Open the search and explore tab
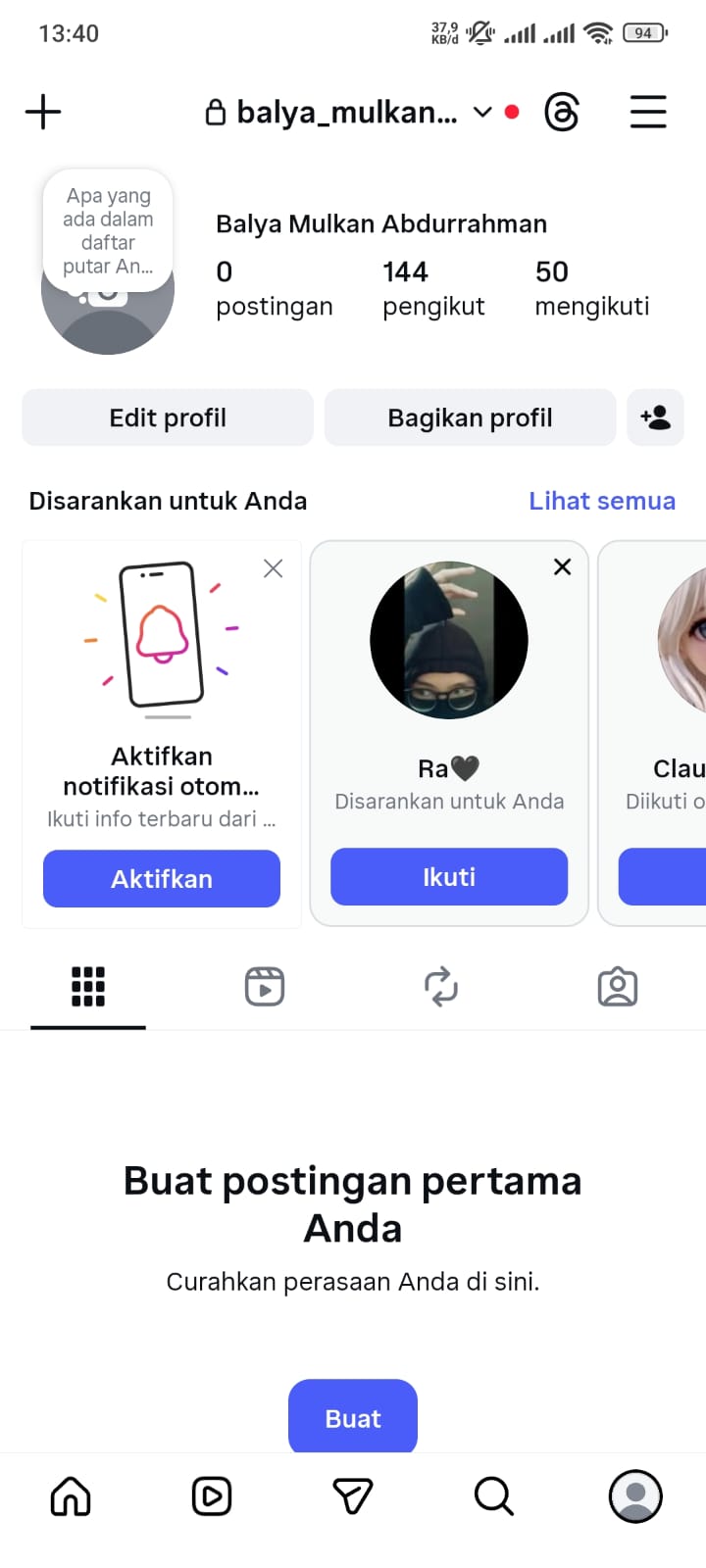This screenshot has height=1568, width=706. click(x=494, y=1496)
